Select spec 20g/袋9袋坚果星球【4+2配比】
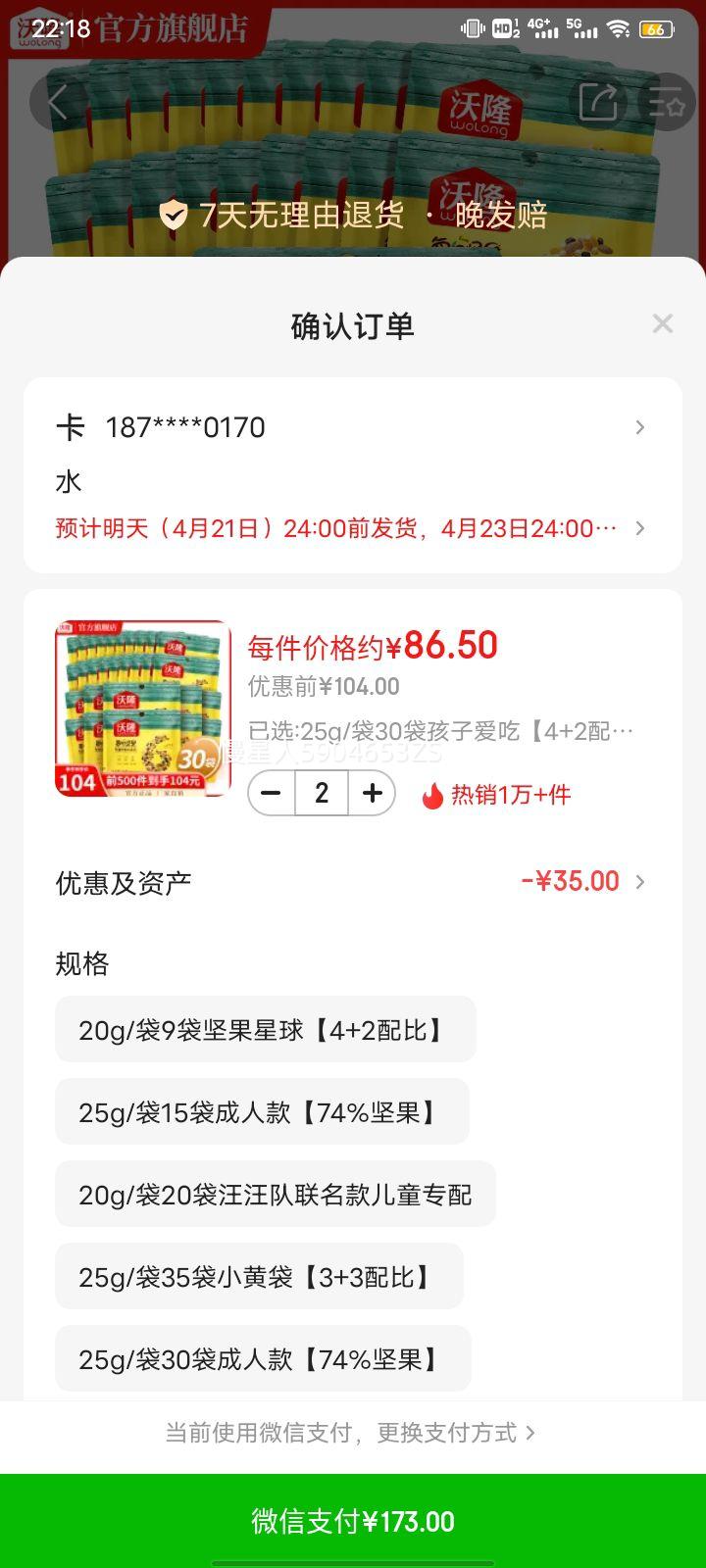The image size is (706, 1568). click(265, 1029)
